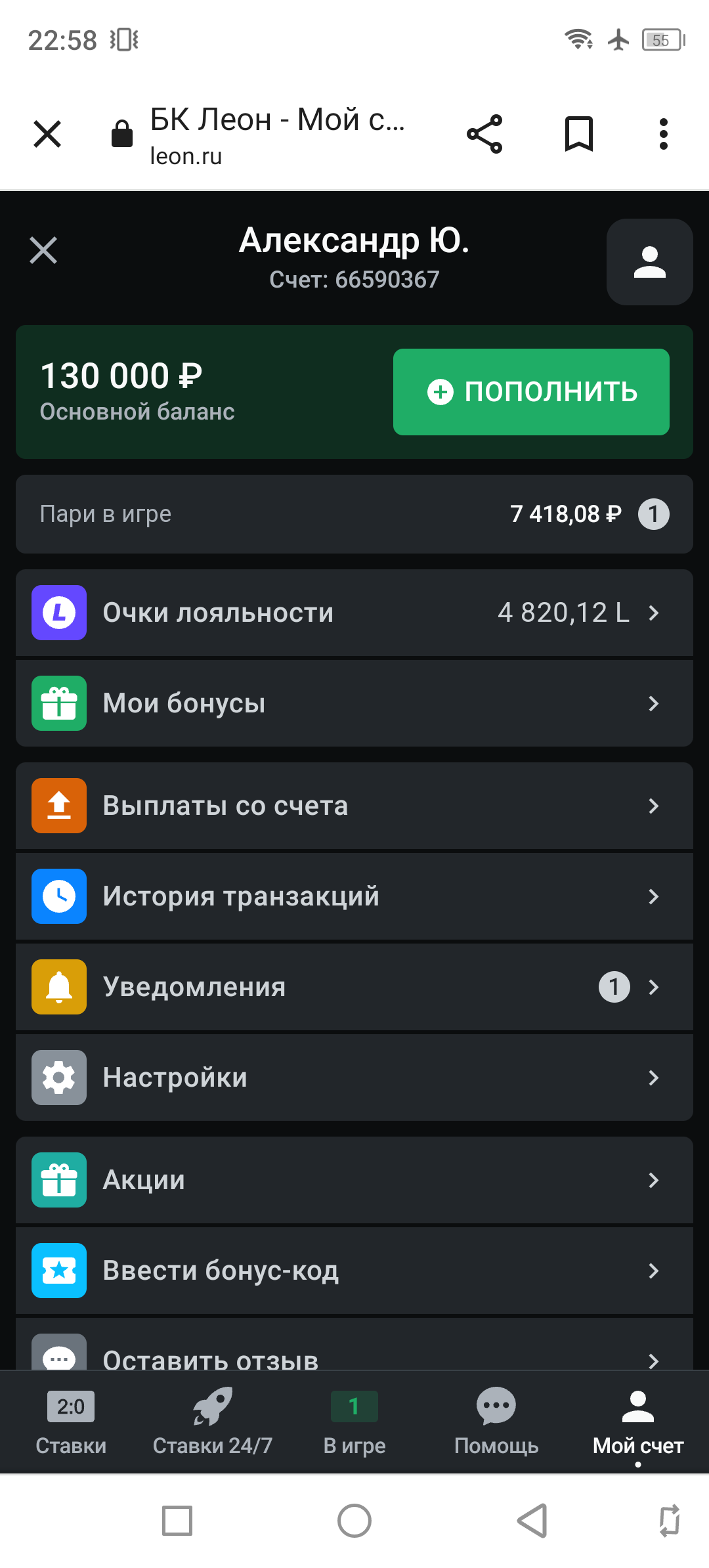Go to Выплаты со счета
Screen dimensions: 709x1568
point(354,806)
